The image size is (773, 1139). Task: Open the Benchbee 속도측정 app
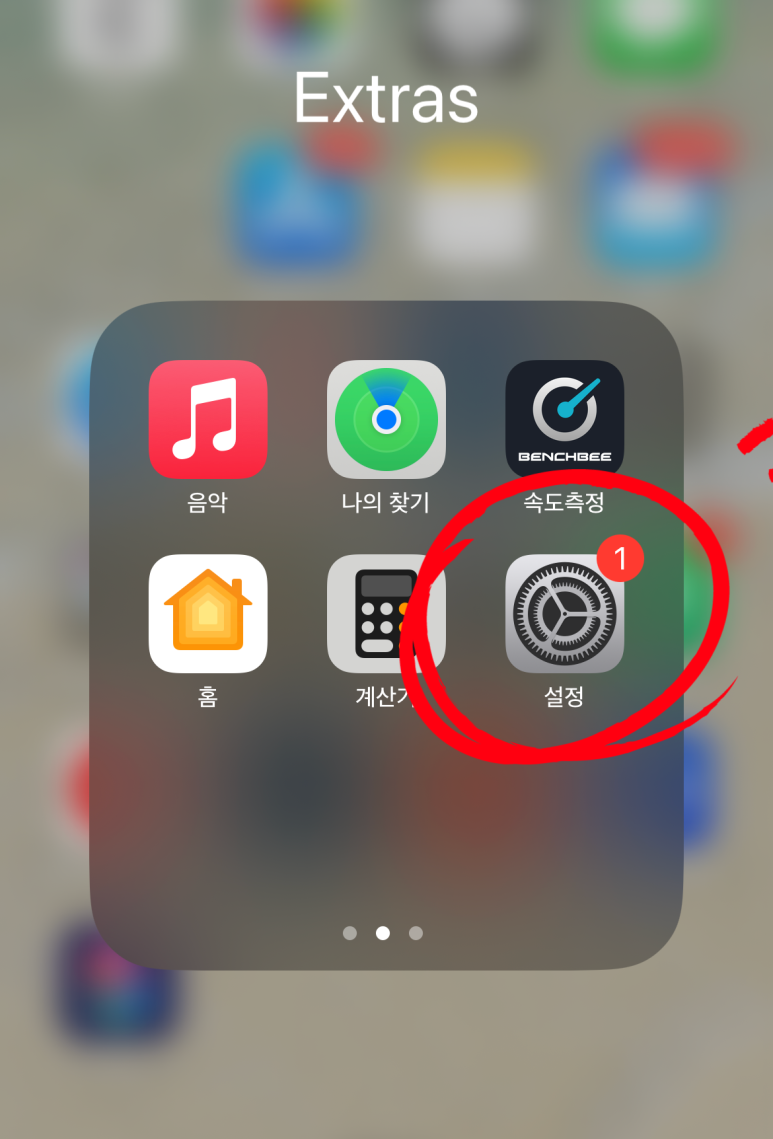[564, 419]
